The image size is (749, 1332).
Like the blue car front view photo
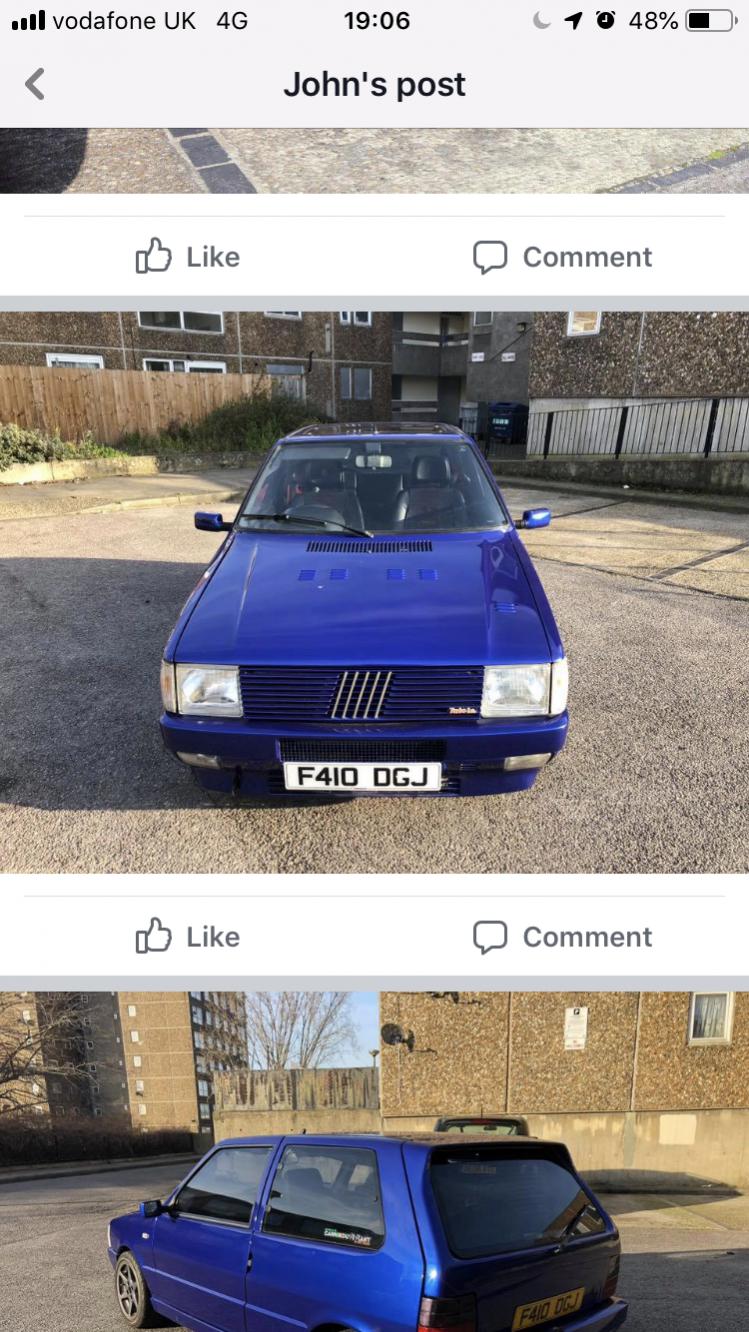[x=188, y=937]
